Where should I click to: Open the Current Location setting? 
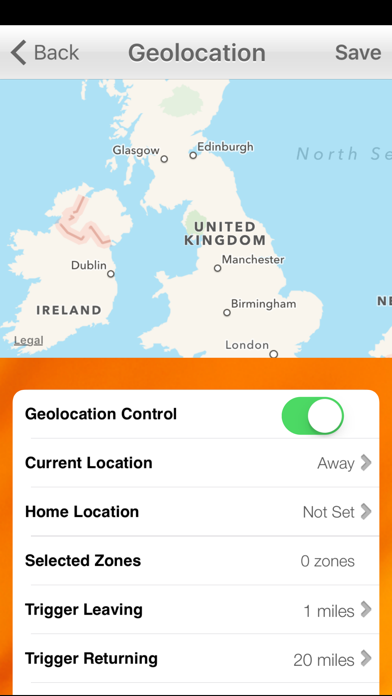coord(196,463)
